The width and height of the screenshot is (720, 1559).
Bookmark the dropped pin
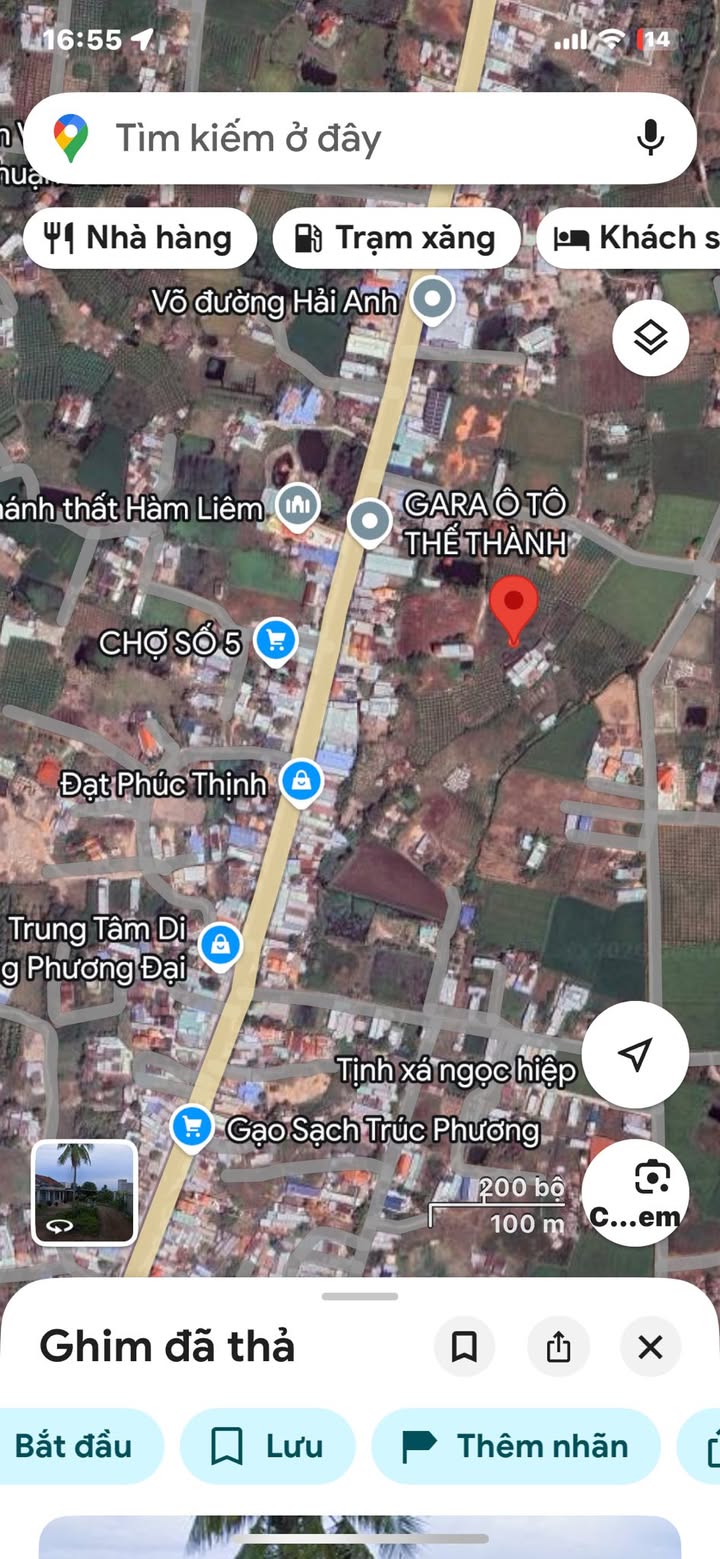(464, 1347)
